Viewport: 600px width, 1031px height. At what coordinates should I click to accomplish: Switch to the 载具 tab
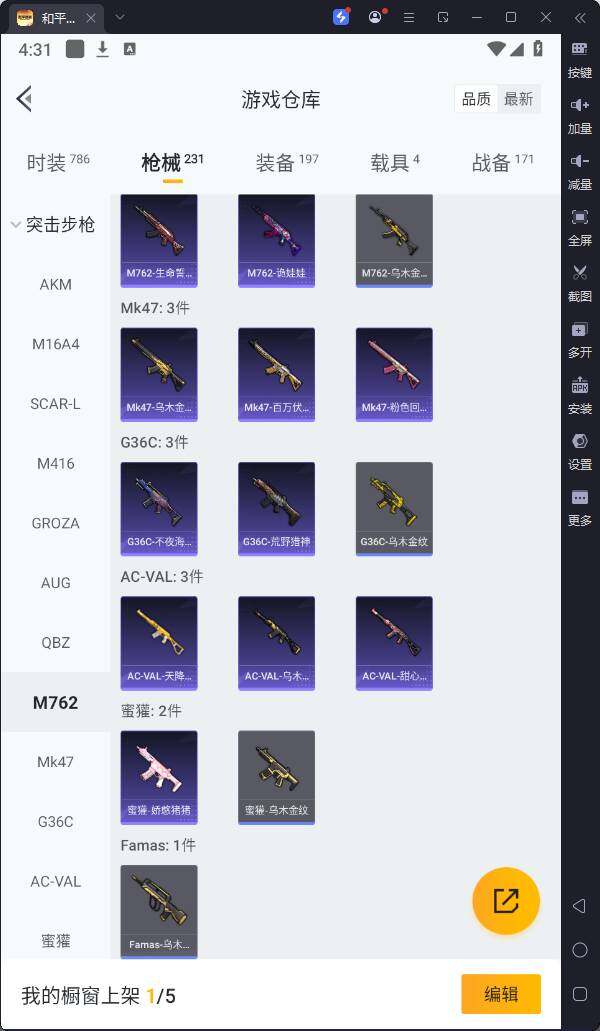coord(394,162)
